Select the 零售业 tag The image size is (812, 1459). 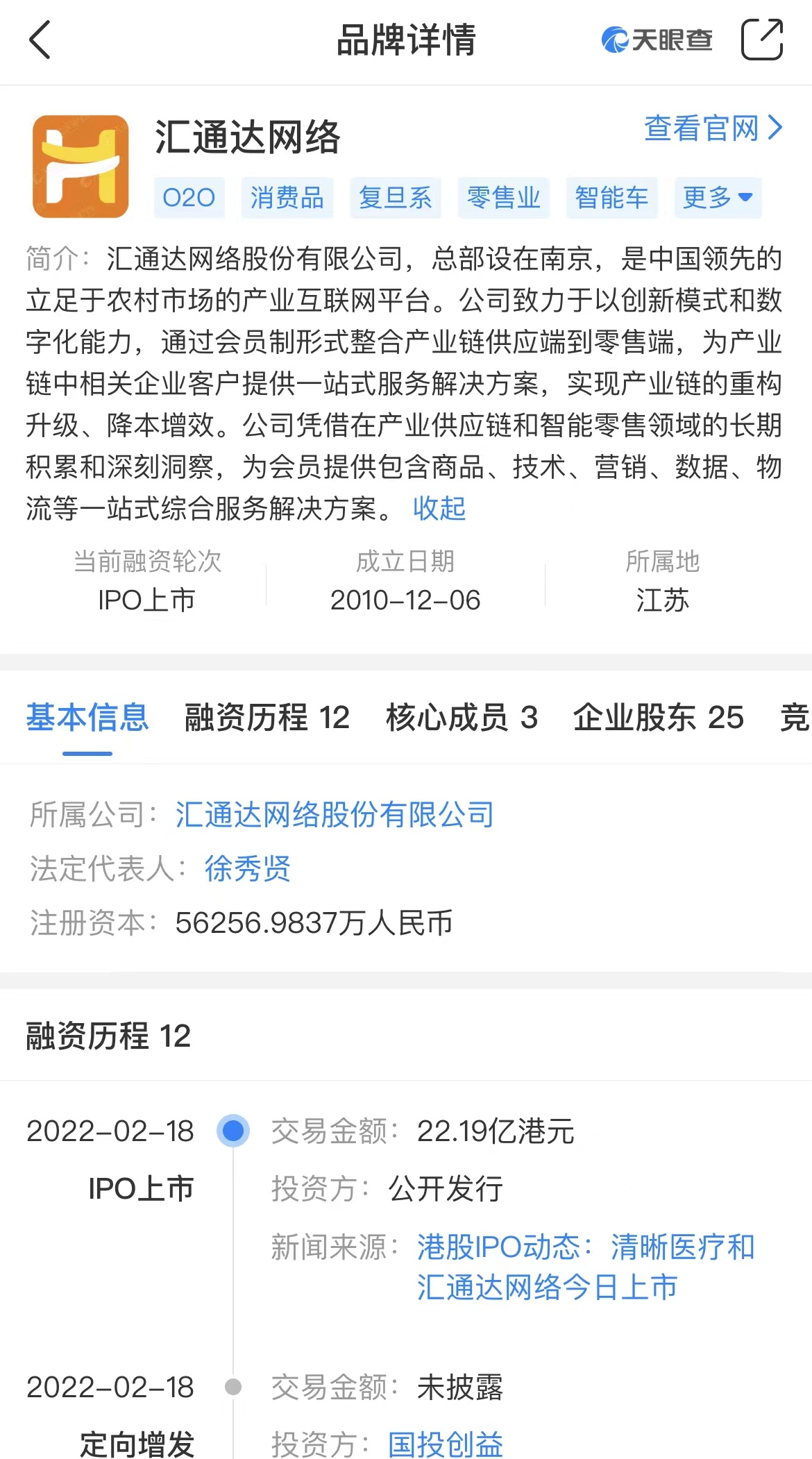coord(503,198)
